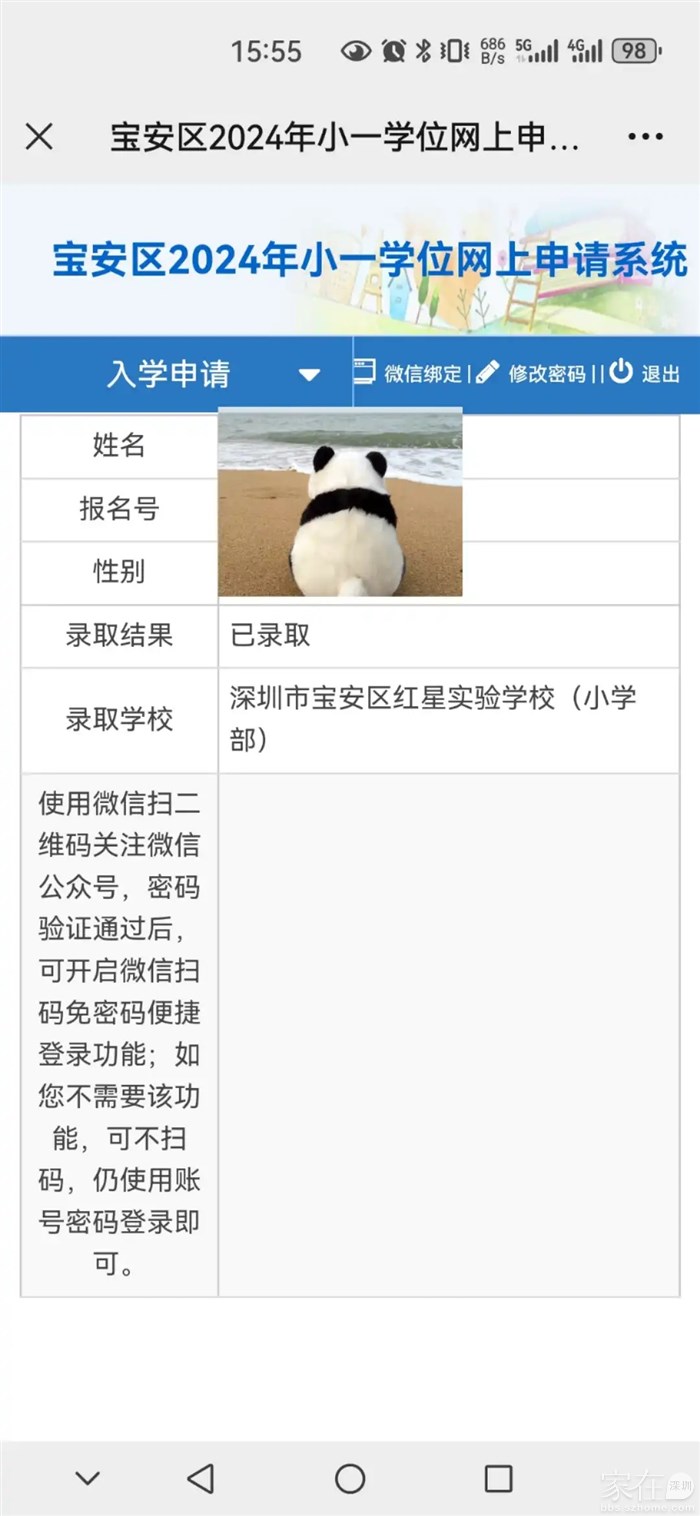The height and width of the screenshot is (1516, 700).
Task: Open 修改密码 to change password
Action: 531,373
